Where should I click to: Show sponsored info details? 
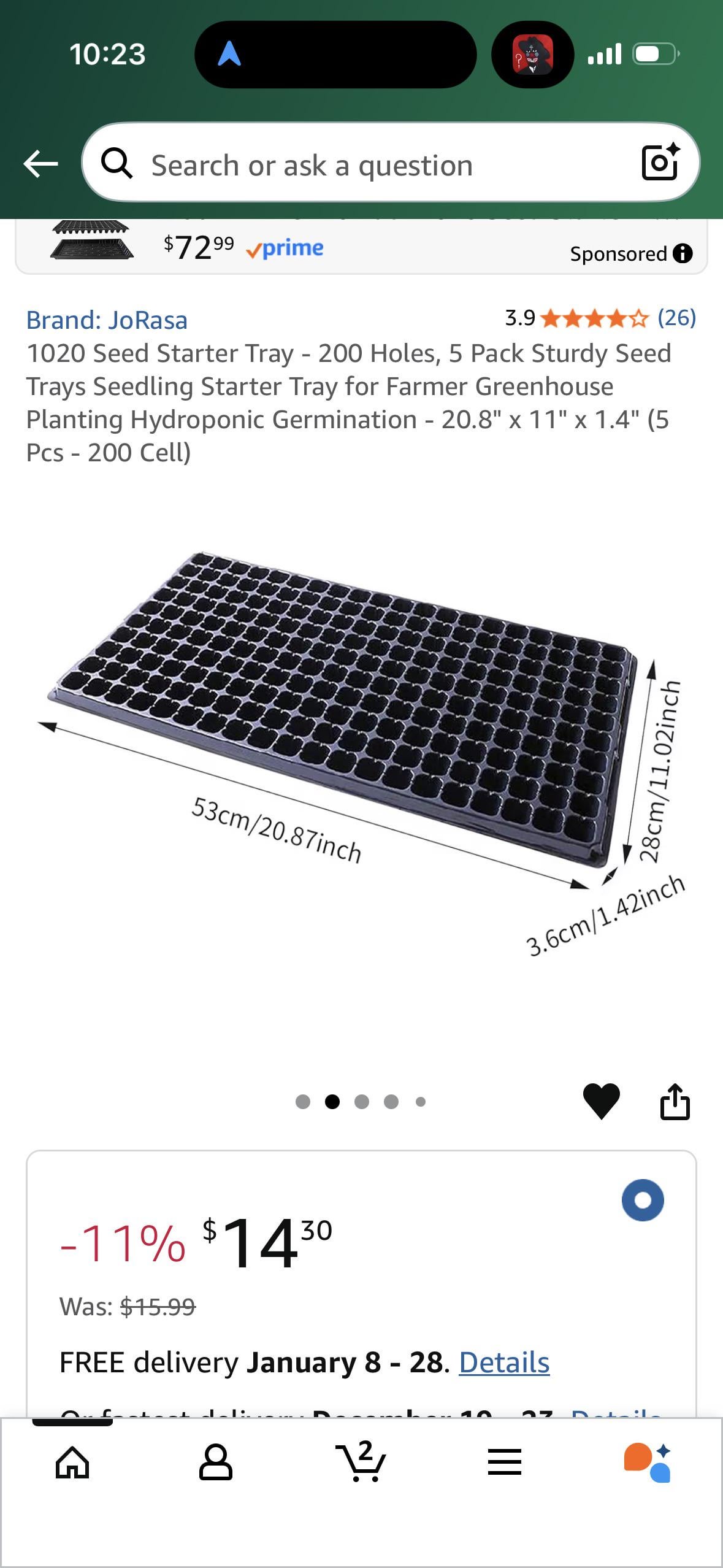coord(683,253)
